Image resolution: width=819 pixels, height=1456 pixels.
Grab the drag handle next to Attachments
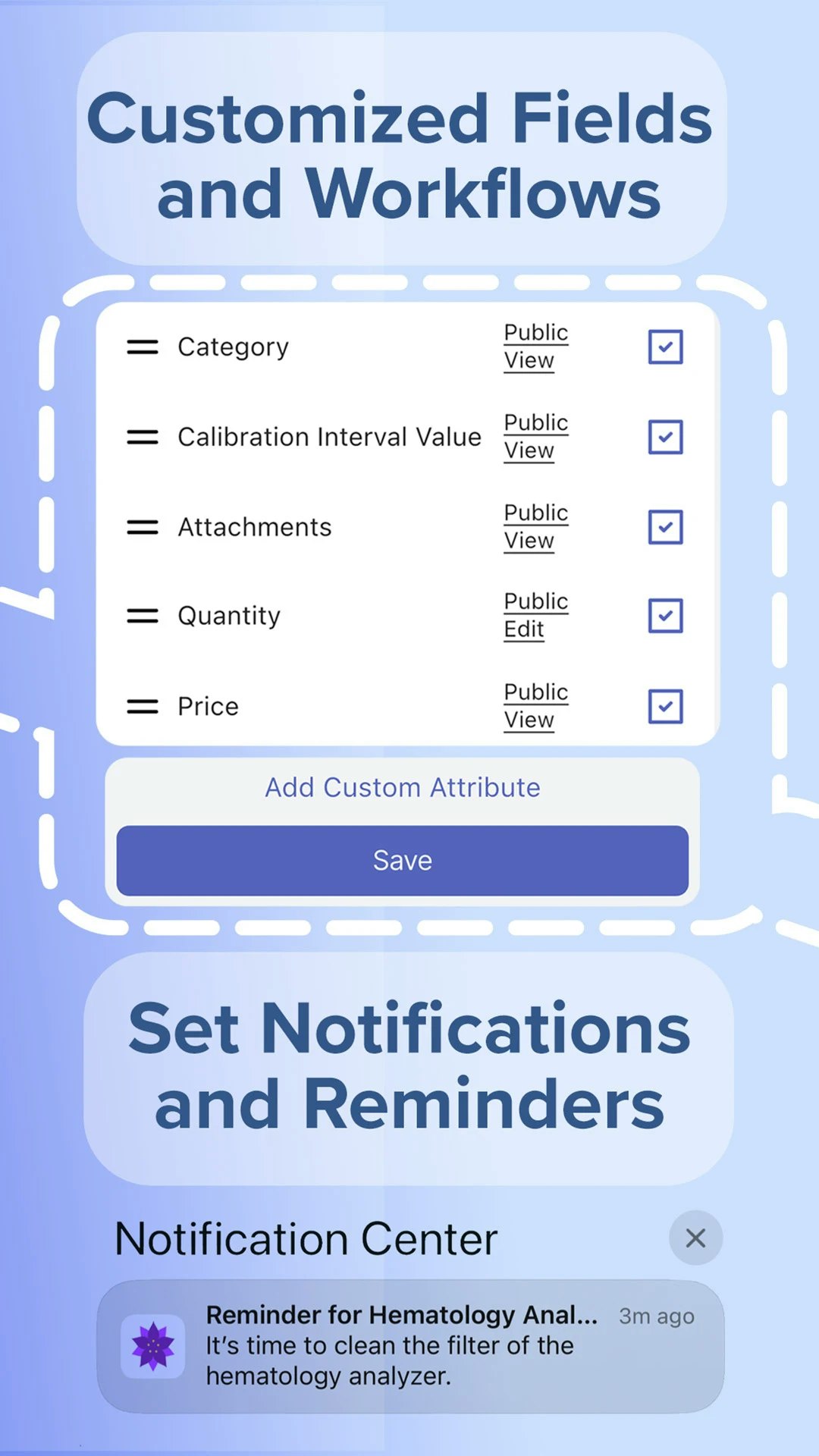point(141,526)
